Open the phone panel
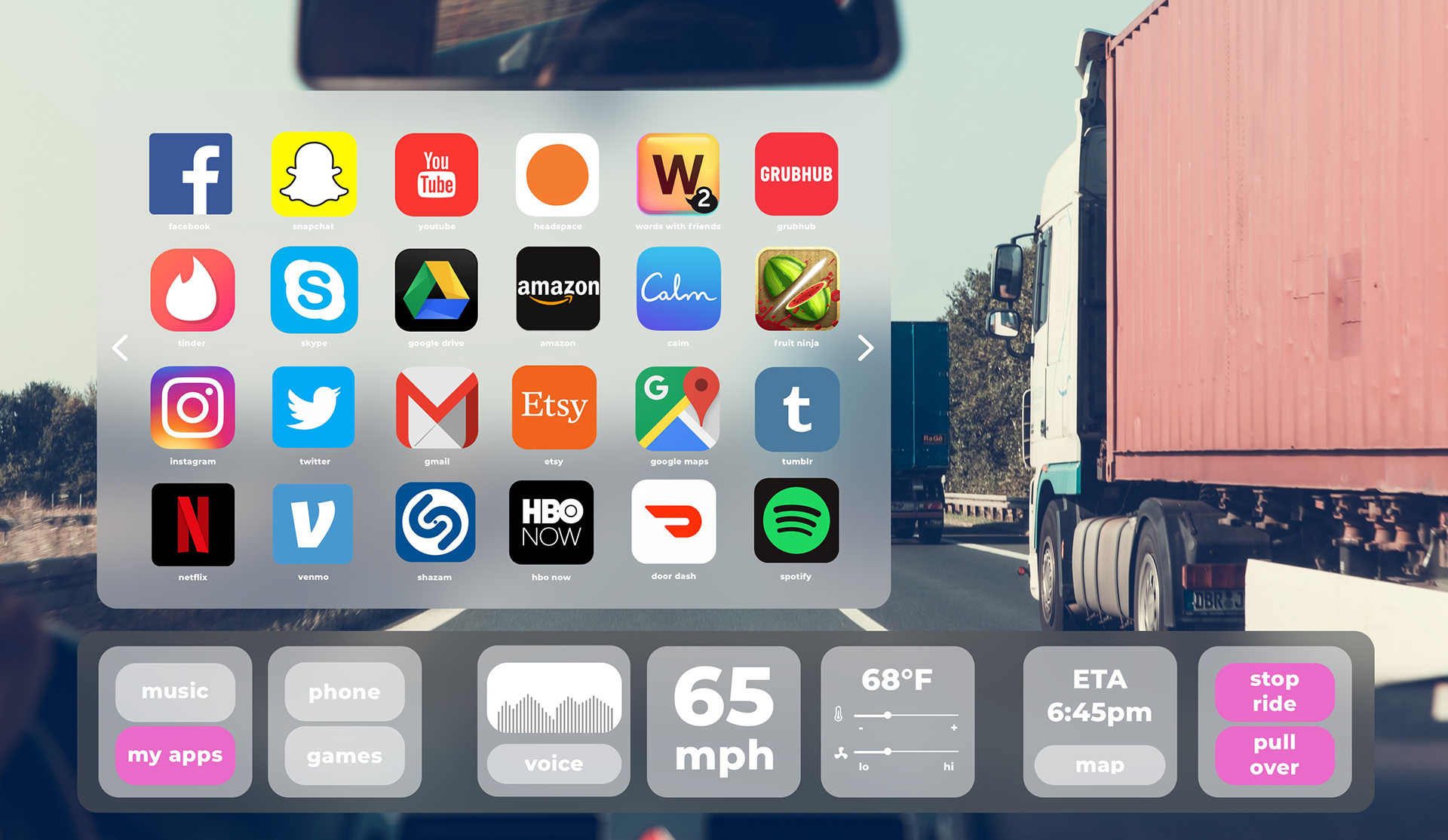Image resolution: width=1448 pixels, height=840 pixels. pos(345,691)
